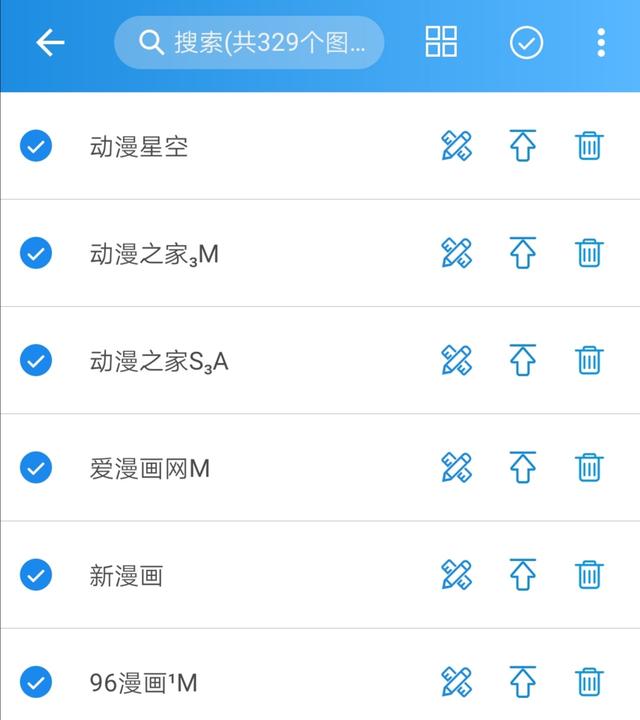Delete the 动漫之家₃M source
The width and height of the screenshot is (640, 720).
click(589, 254)
